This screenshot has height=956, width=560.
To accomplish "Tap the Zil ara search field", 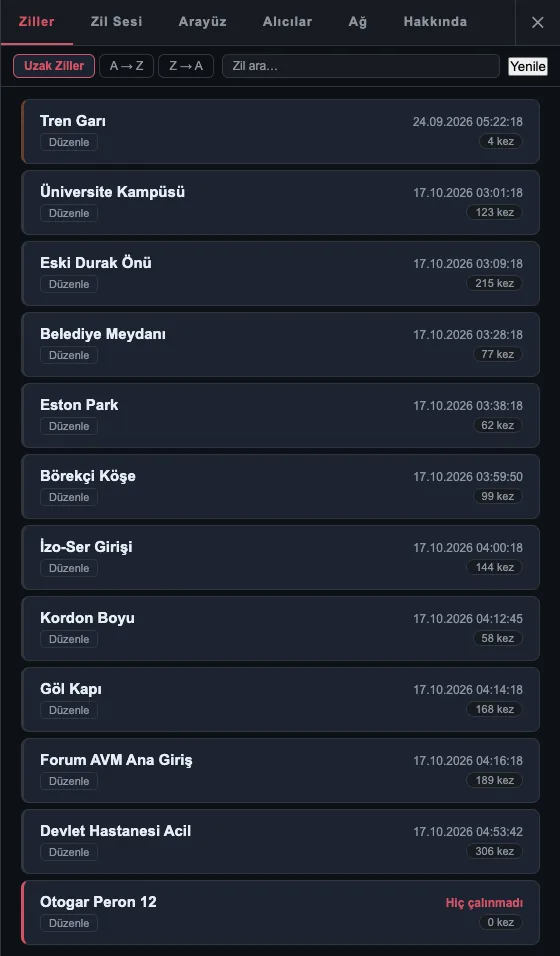I will [361, 66].
